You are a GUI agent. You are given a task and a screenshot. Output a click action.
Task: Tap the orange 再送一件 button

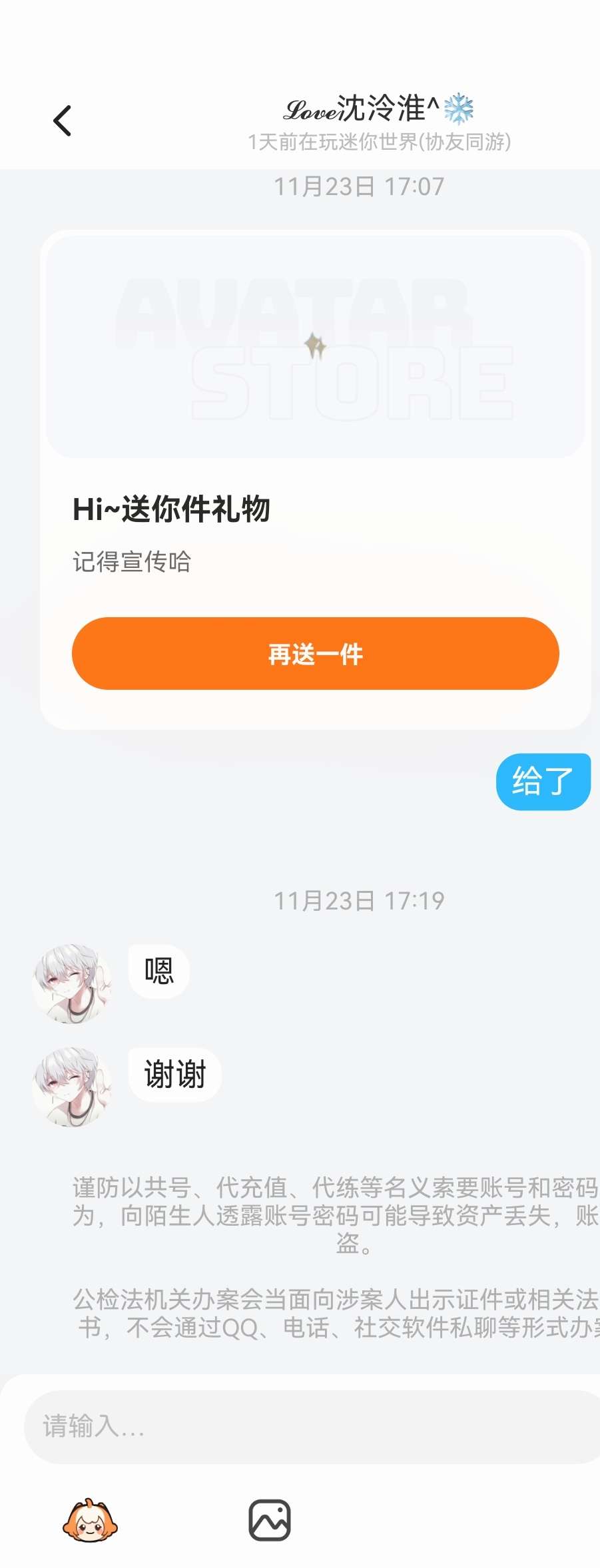(315, 653)
